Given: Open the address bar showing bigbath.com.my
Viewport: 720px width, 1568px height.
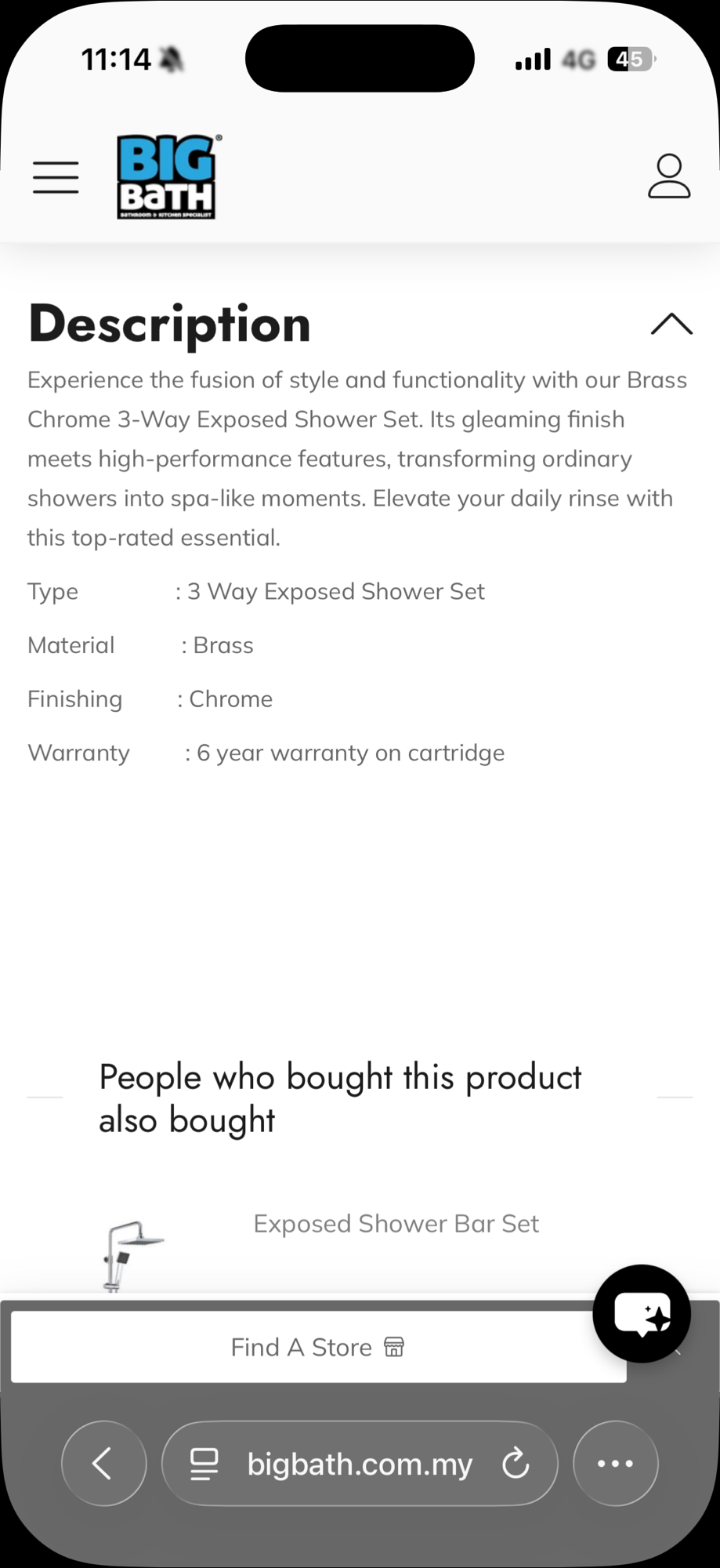Looking at the screenshot, I should coord(360,1464).
